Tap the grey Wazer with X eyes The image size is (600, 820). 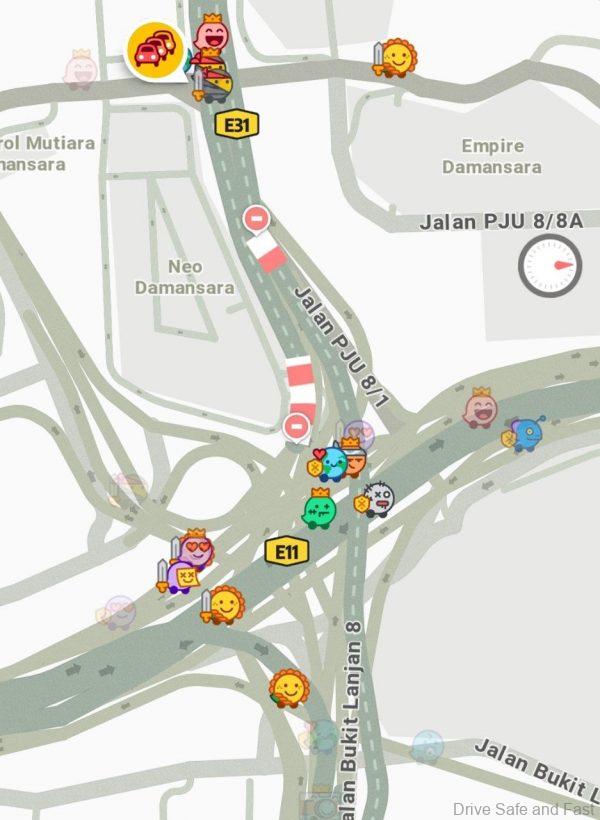pos(377,499)
